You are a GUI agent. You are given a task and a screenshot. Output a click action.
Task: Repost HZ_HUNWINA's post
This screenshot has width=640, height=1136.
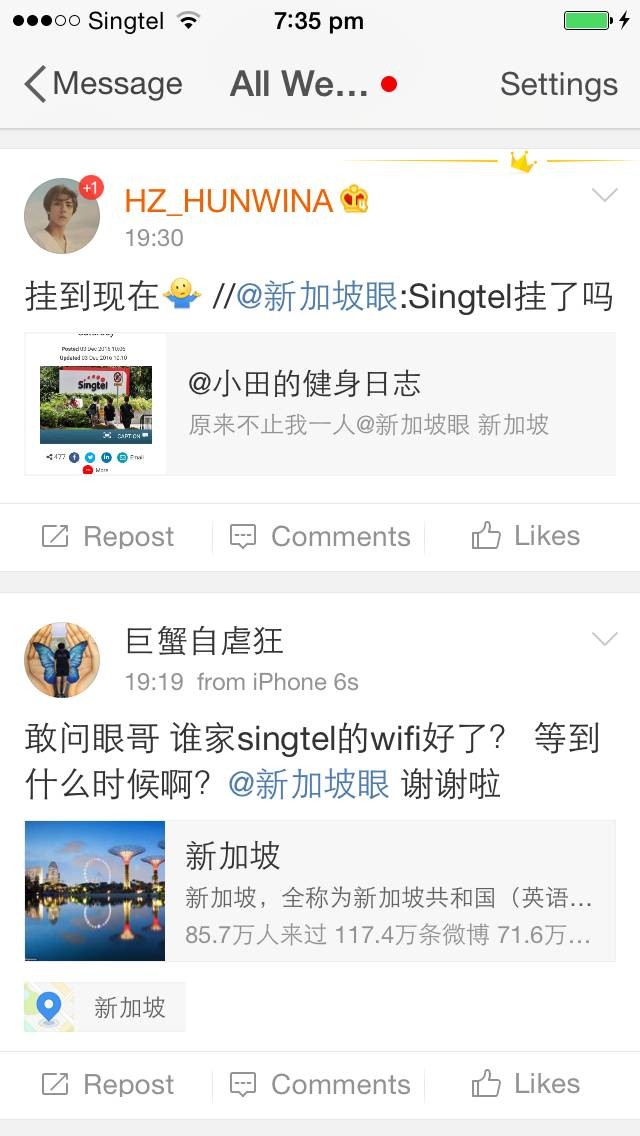(108, 537)
